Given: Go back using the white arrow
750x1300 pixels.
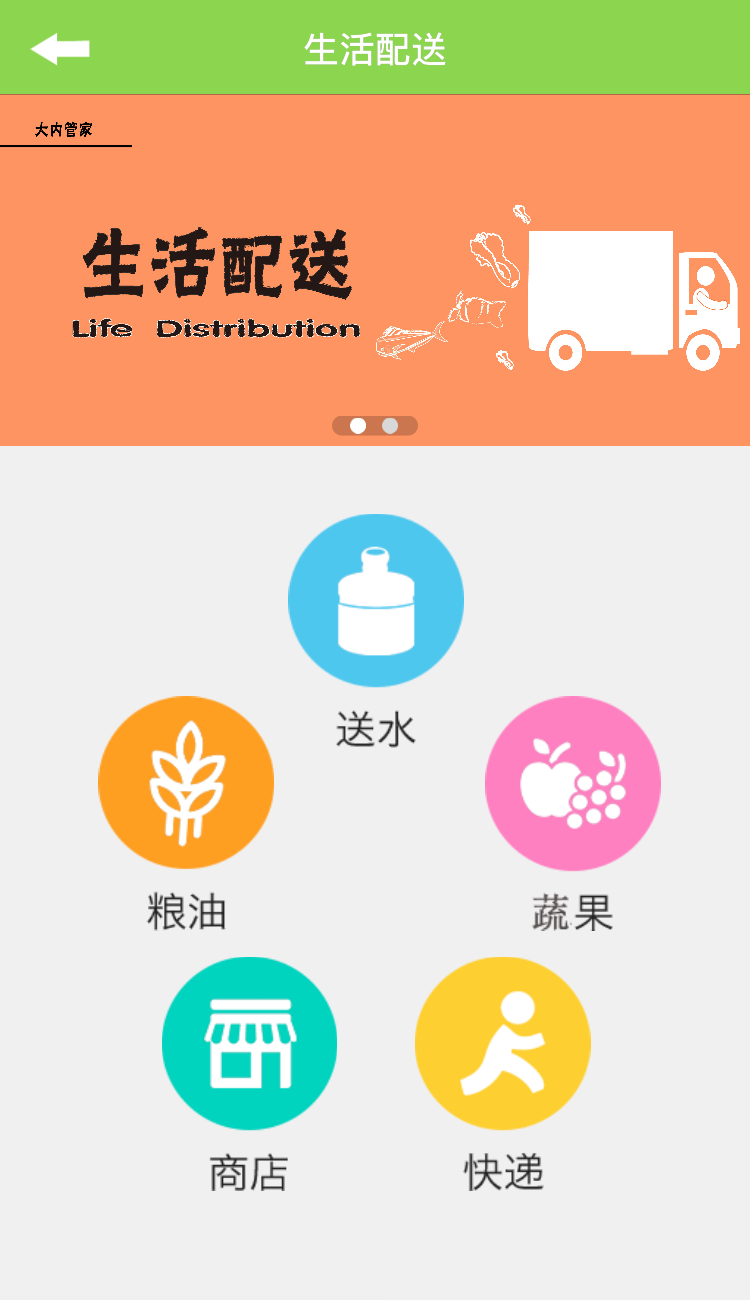Looking at the screenshot, I should [60, 48].
